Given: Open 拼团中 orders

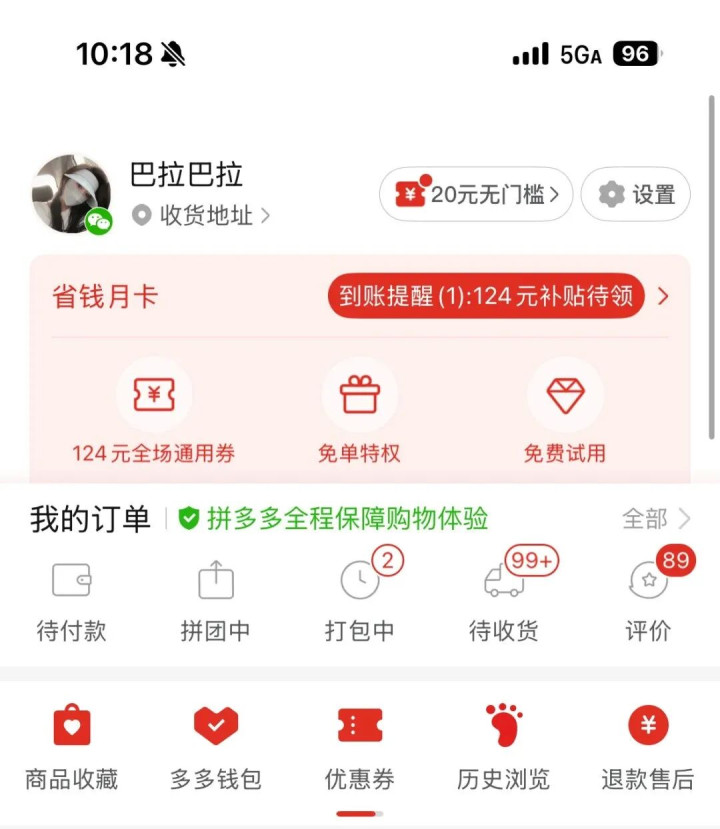Looking at the screenshot, I should 215,602.
